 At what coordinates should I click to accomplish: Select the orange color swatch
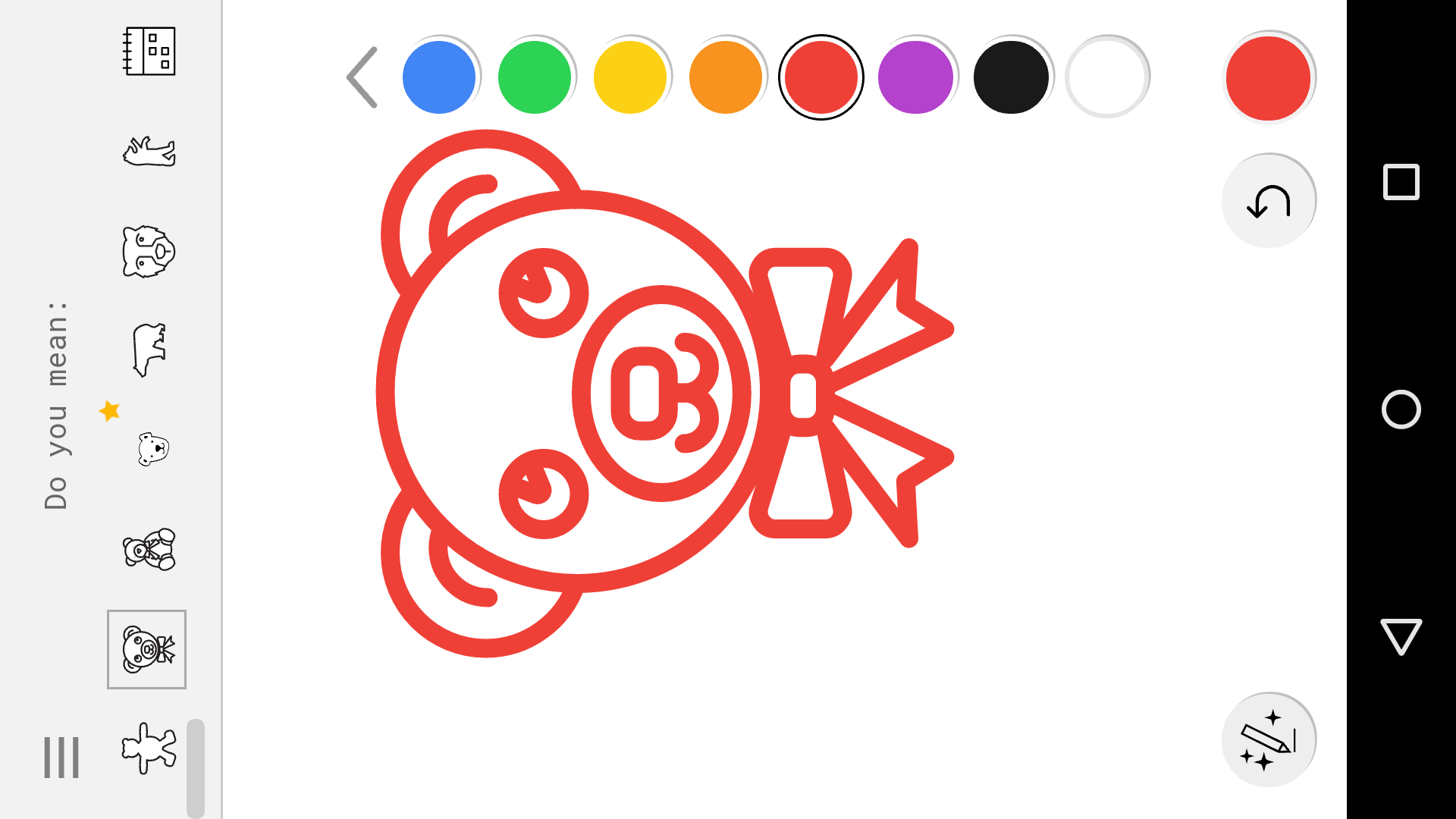coord(726,77)
